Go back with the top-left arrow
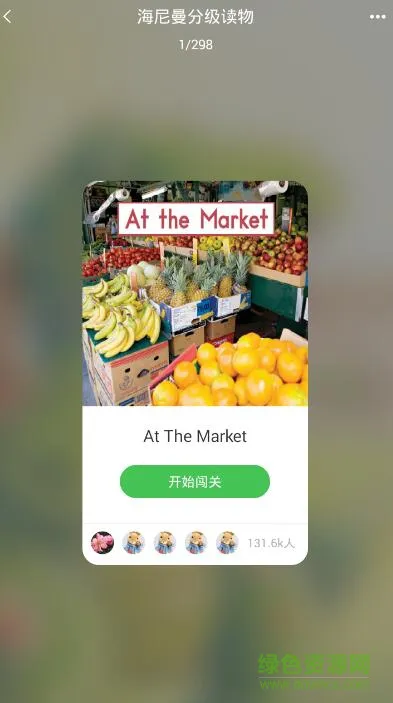Viewport: 393px width, 703px height. (x=7, y=17)
